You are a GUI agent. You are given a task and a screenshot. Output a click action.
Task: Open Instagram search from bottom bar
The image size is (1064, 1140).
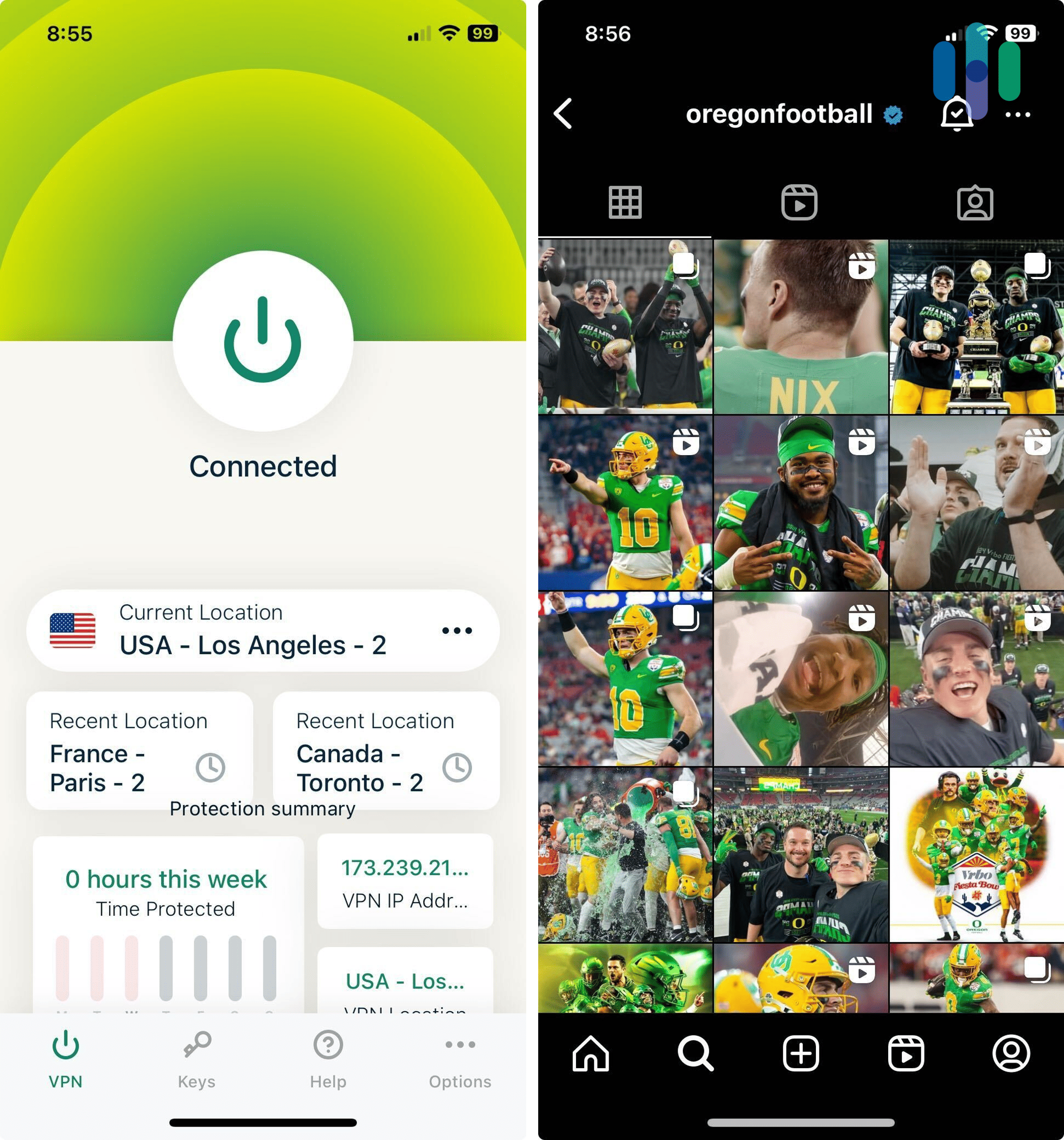tap(695, 1053)
